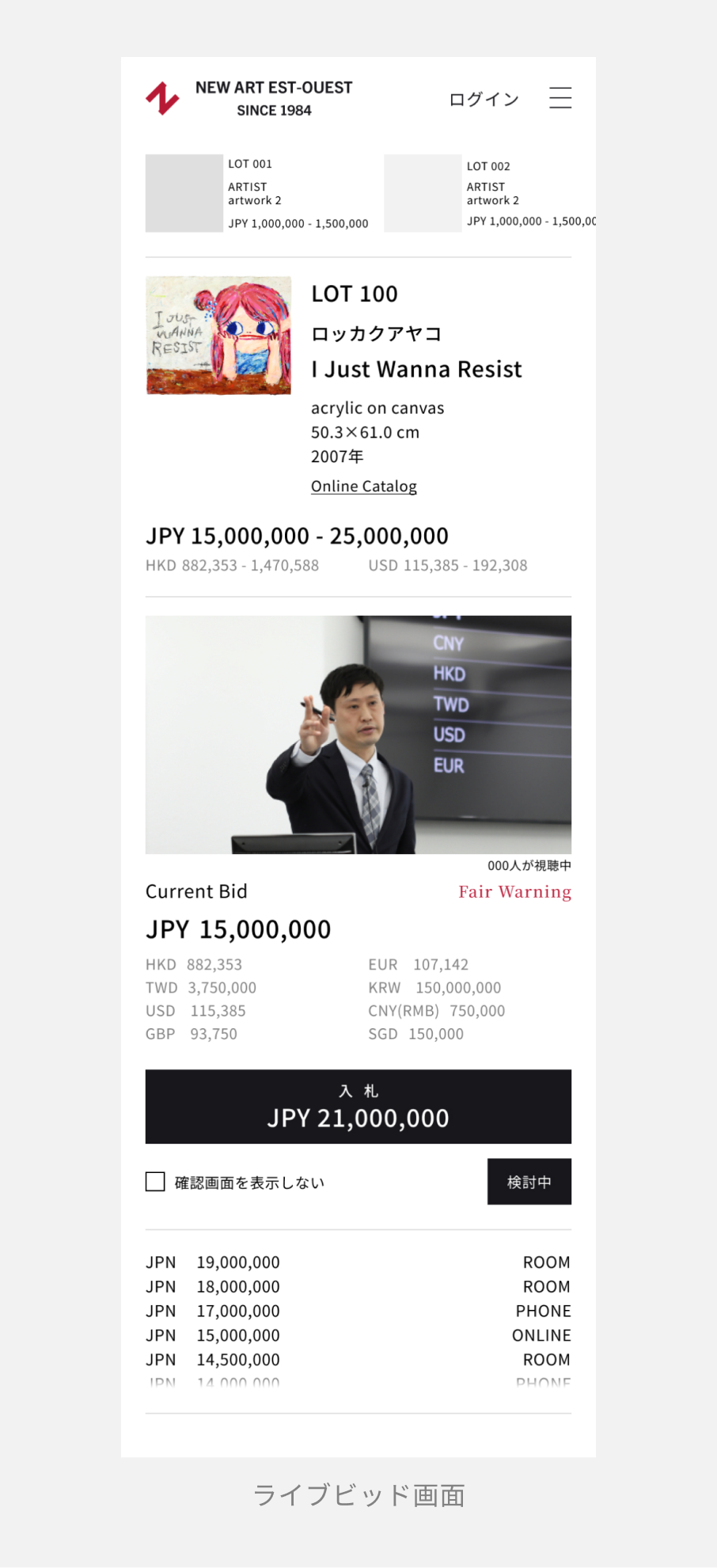
Task: Go home via New Art Est-Ouest logo
Action: click(x=249, y=99)
